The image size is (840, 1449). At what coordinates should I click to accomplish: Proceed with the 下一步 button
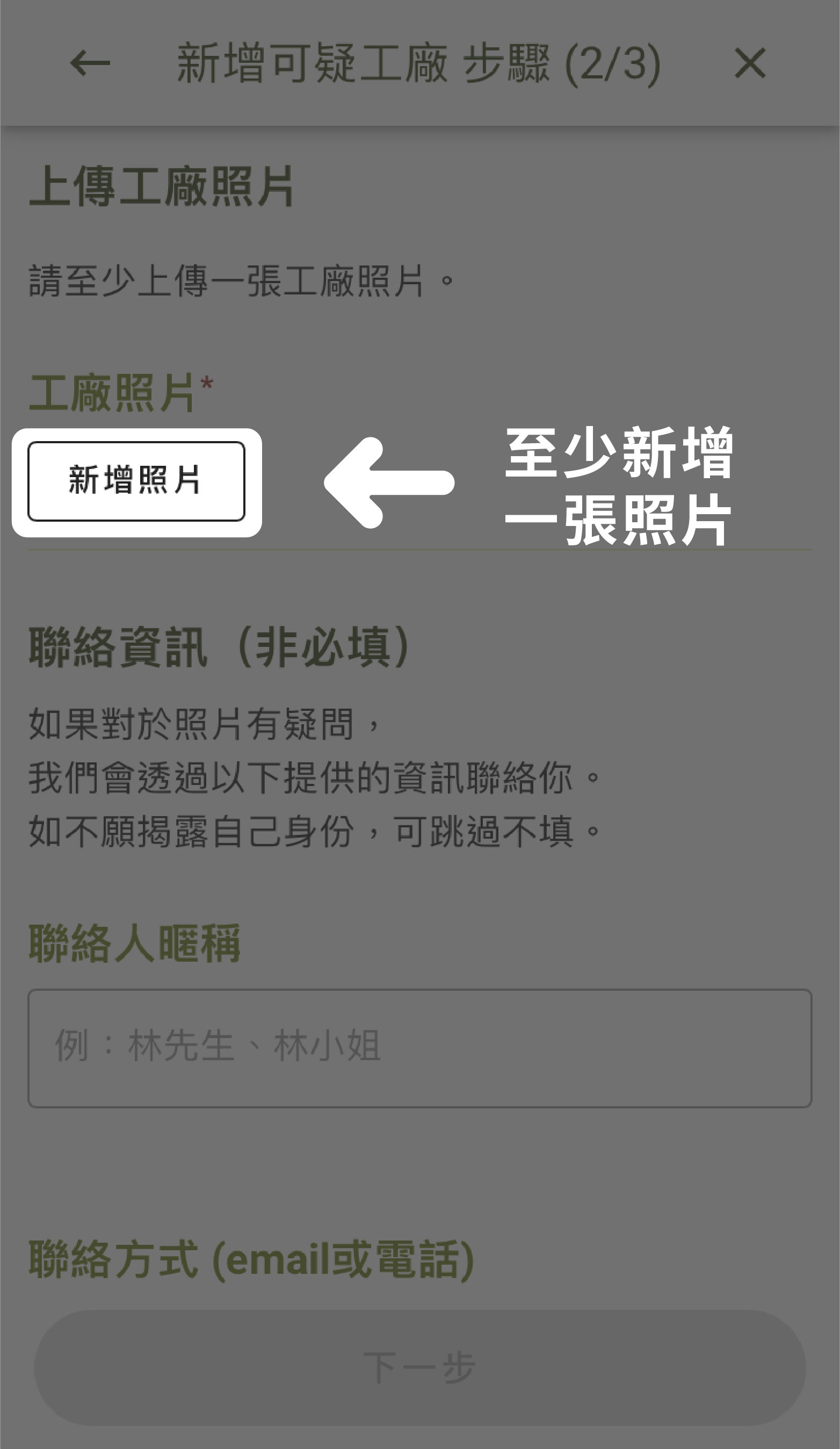pos(419,1367)
